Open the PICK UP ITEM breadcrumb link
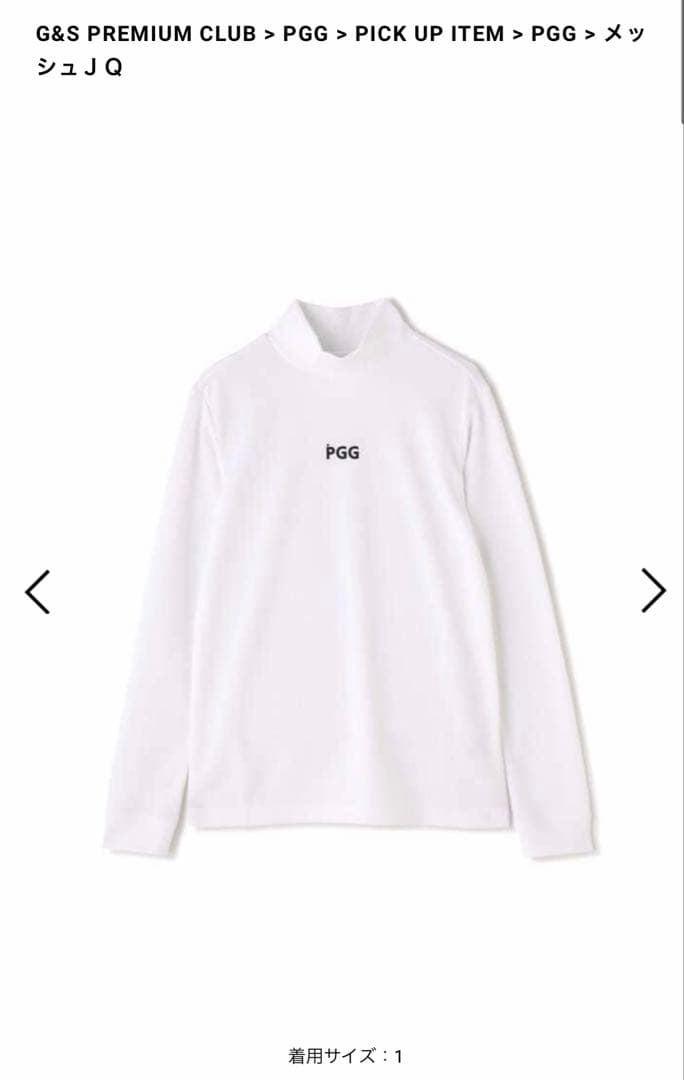Viewport: 684px width, 1080px height. pos(429,34)
